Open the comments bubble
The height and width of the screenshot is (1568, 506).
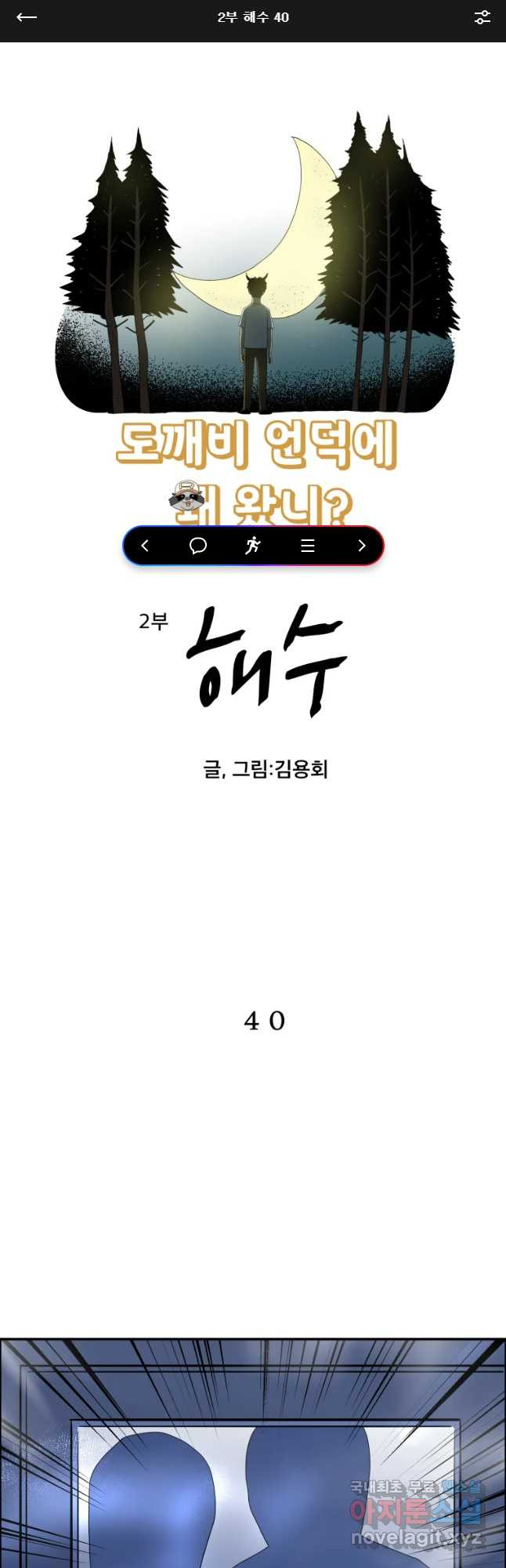click(x=198, y=546)
